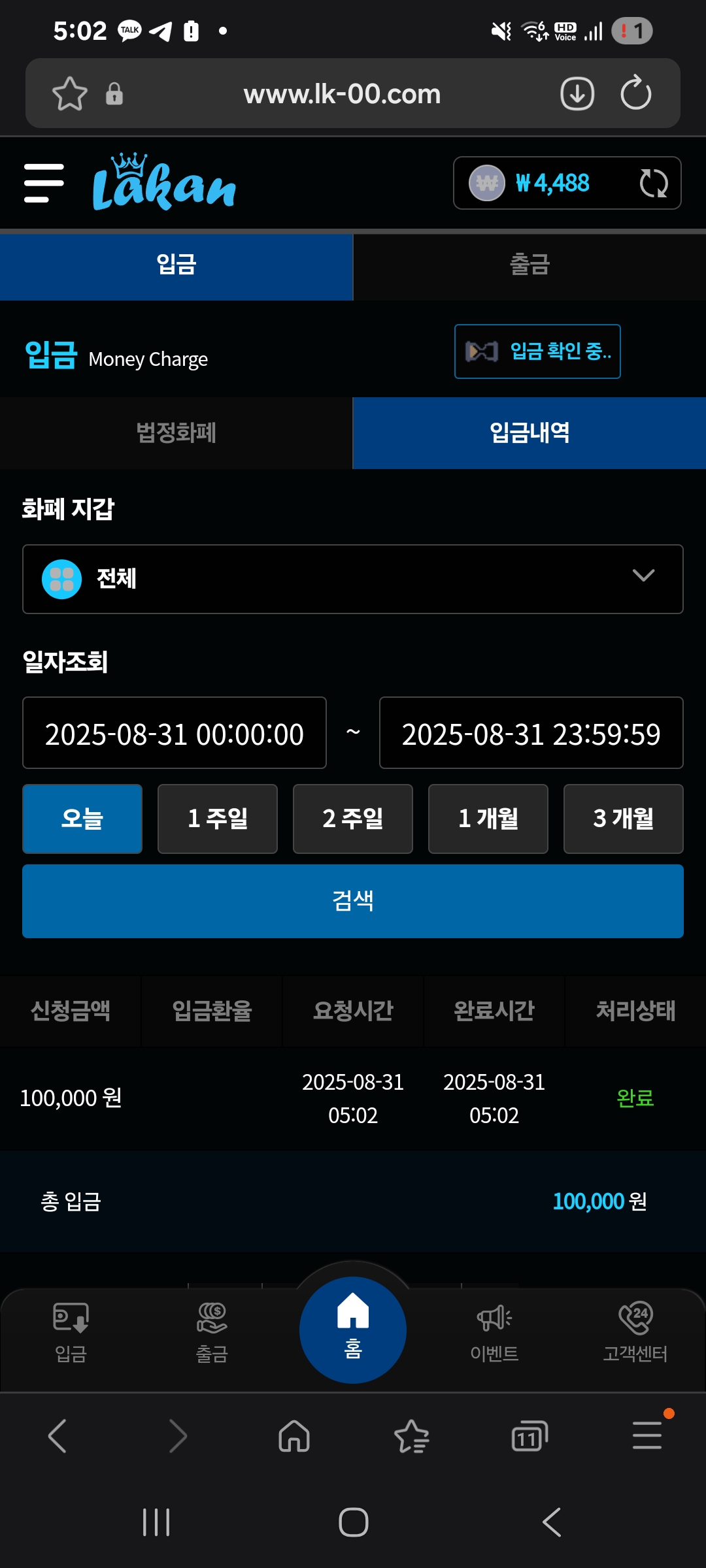Reload the page in the browser
Viewport: 706px width, 1568px height.
(635, 93)
